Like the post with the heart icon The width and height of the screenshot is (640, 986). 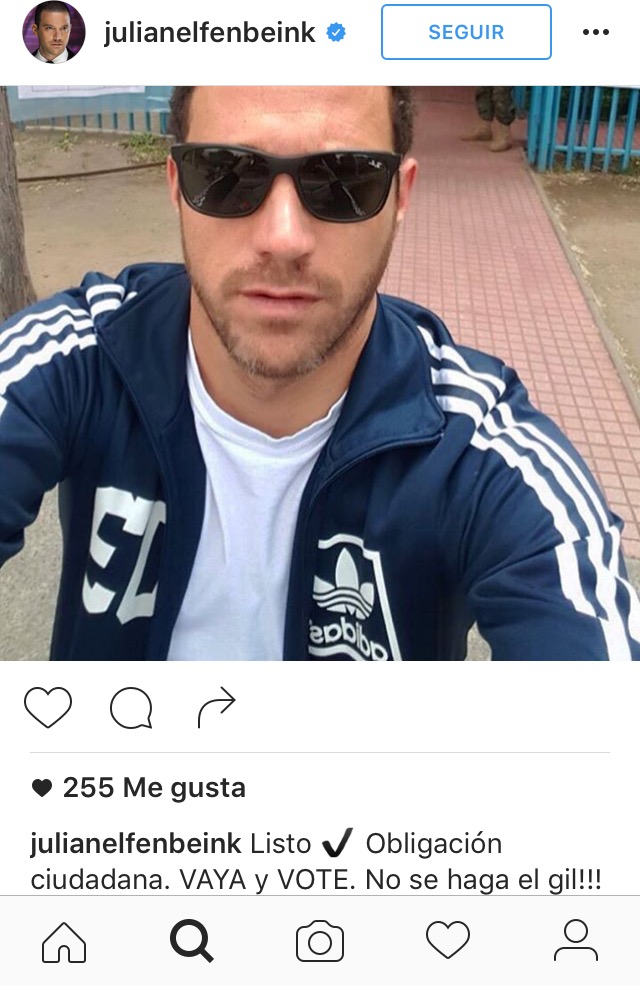tap(48, 708)
